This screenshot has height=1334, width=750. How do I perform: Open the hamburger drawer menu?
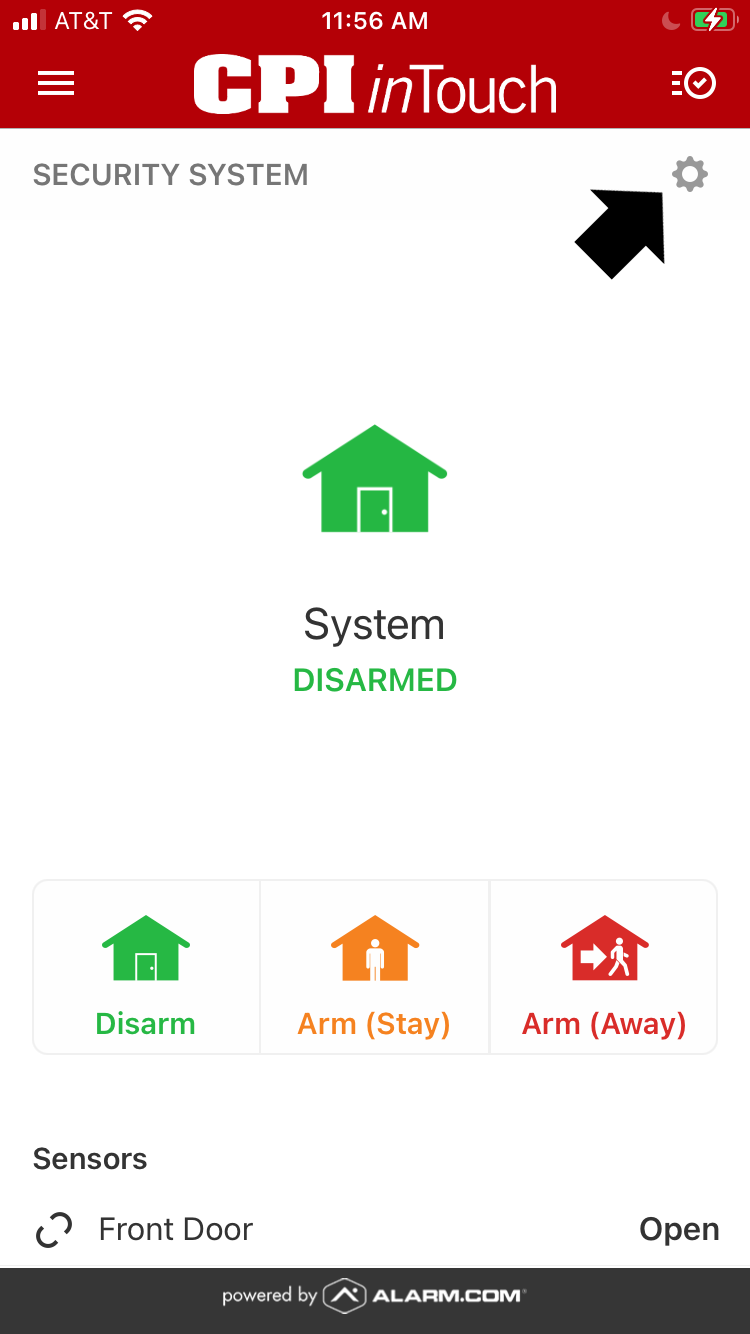pyautogui.click(x=56, y=85)
